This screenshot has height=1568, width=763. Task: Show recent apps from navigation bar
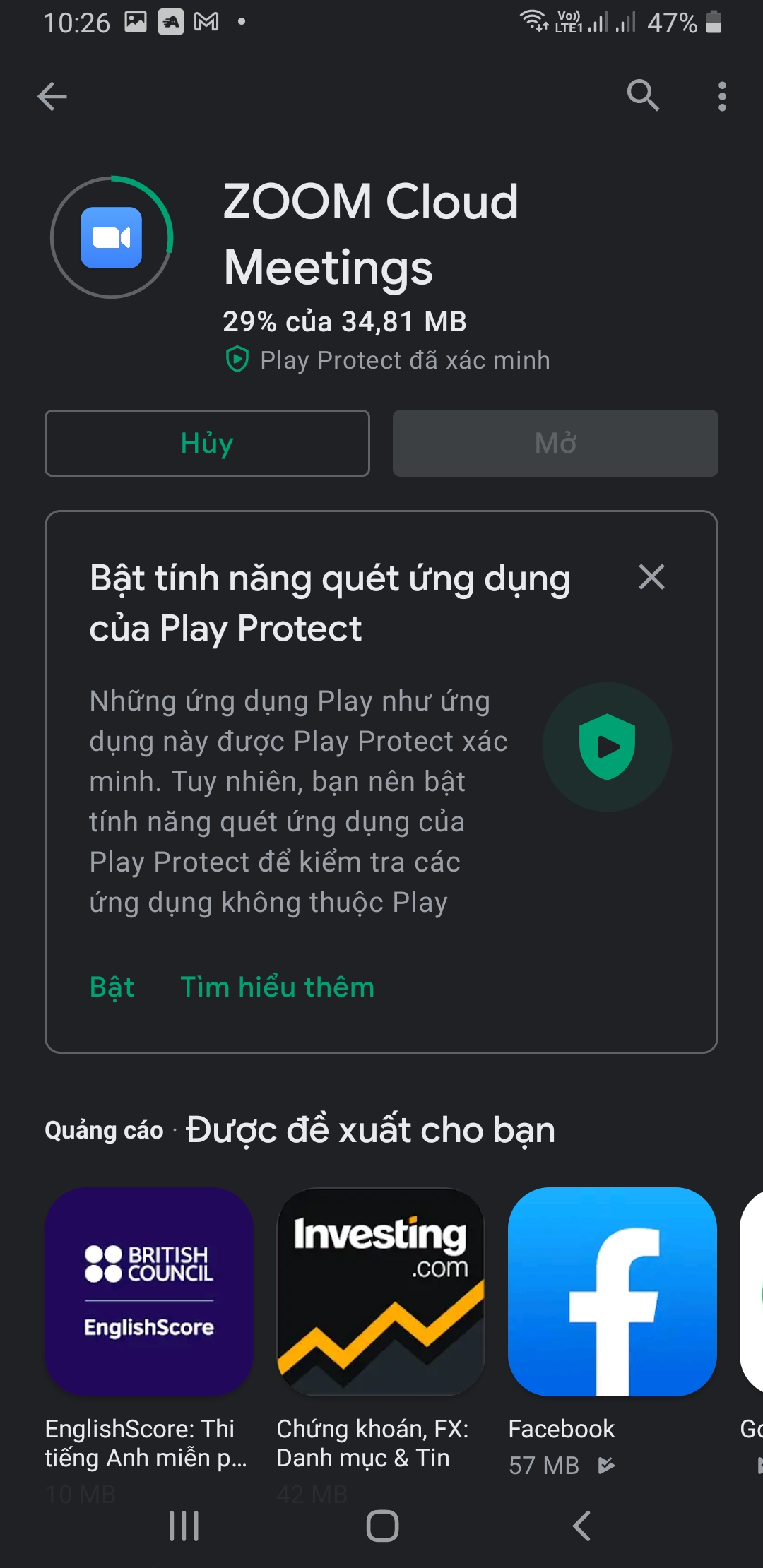point(184,1526)
